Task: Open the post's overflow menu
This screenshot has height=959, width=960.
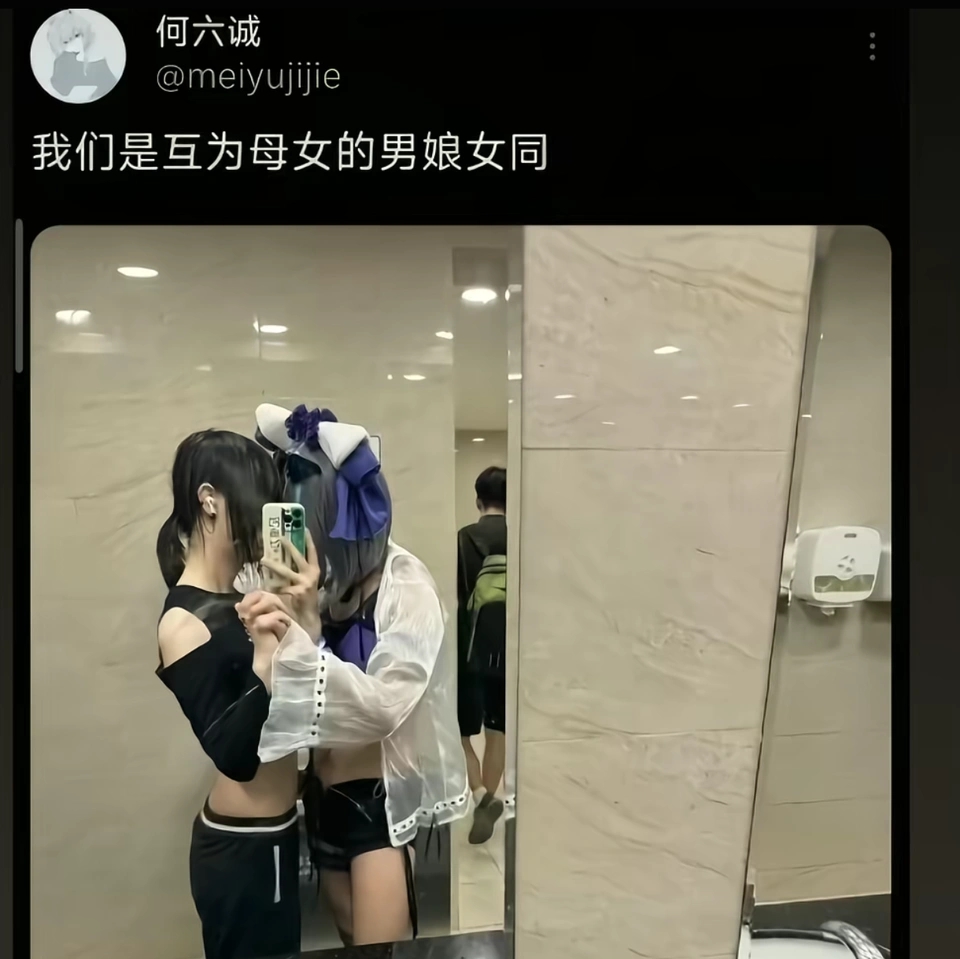Action: click(x=872, y=46)
